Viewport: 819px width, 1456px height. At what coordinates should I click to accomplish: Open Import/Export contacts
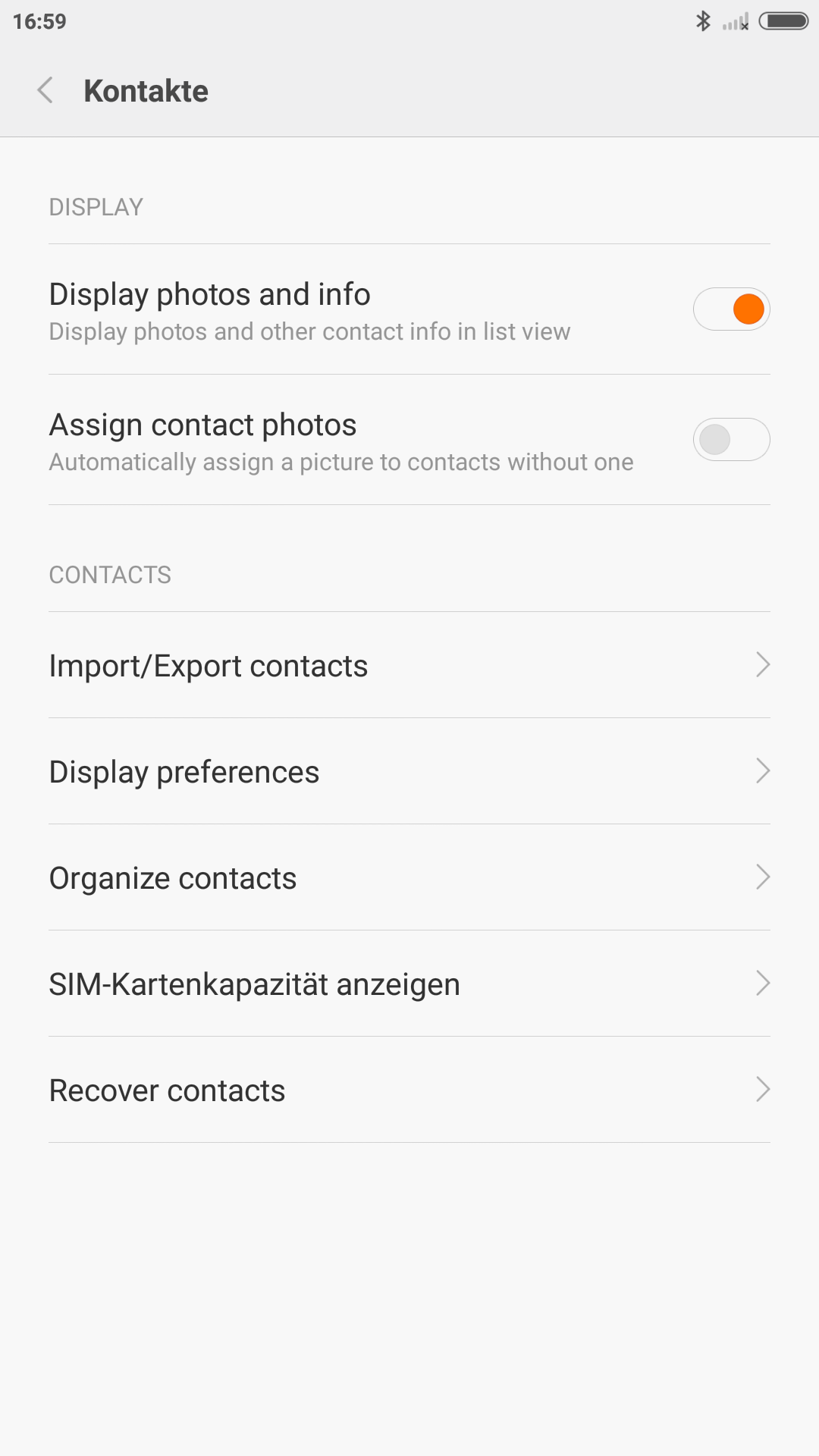pyautogui.click(x=409, y=665)
